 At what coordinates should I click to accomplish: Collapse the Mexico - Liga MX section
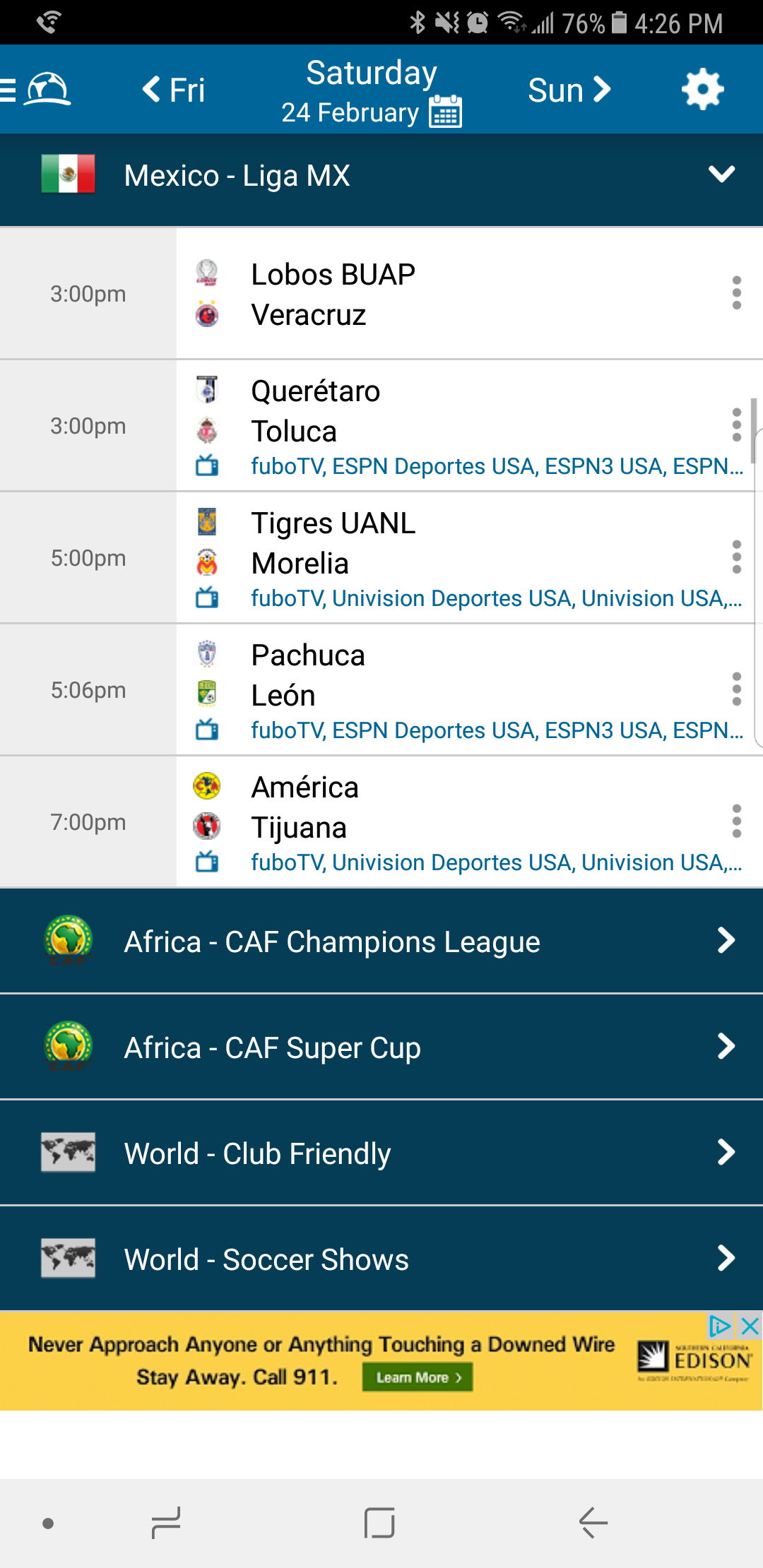click(721, 174)
